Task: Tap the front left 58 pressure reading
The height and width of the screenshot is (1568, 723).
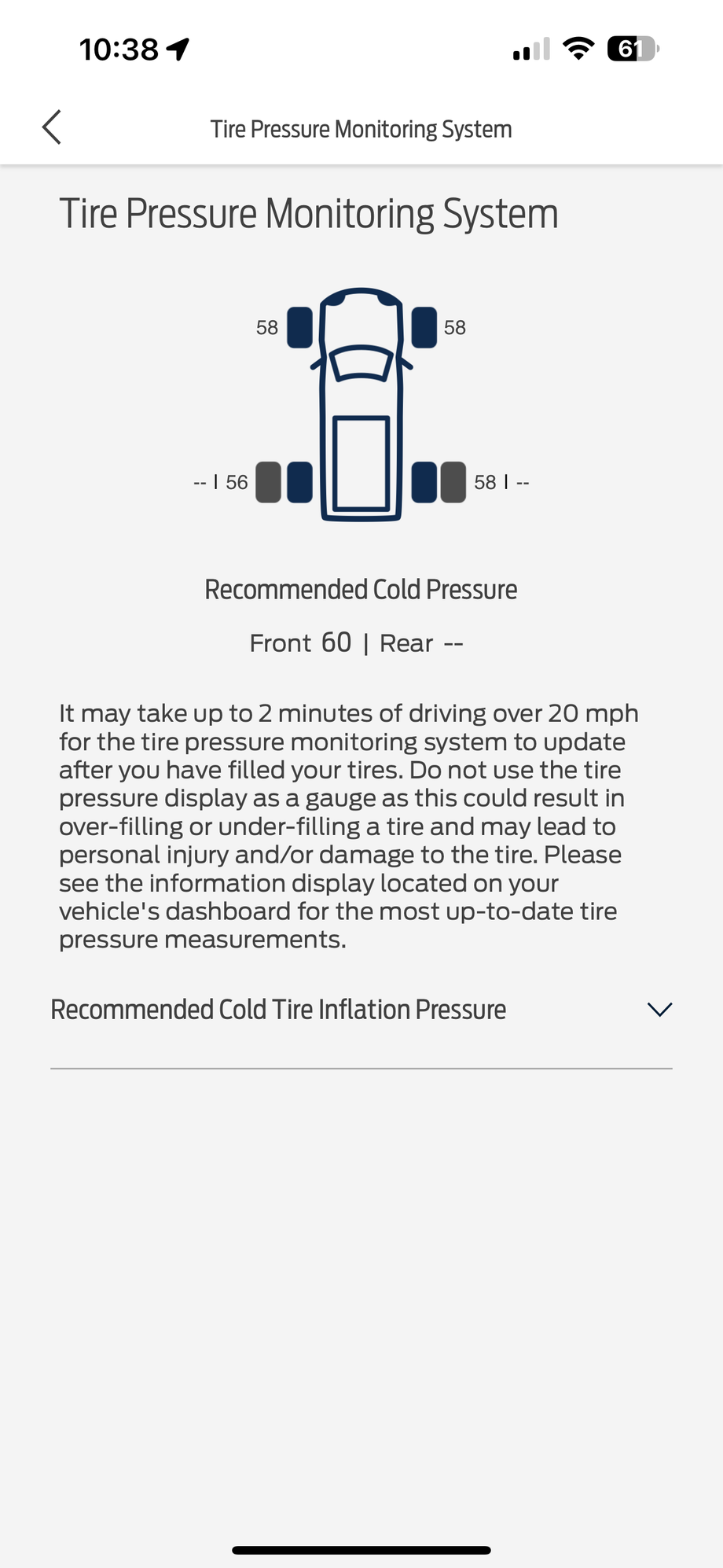Action: click(266, 327)
